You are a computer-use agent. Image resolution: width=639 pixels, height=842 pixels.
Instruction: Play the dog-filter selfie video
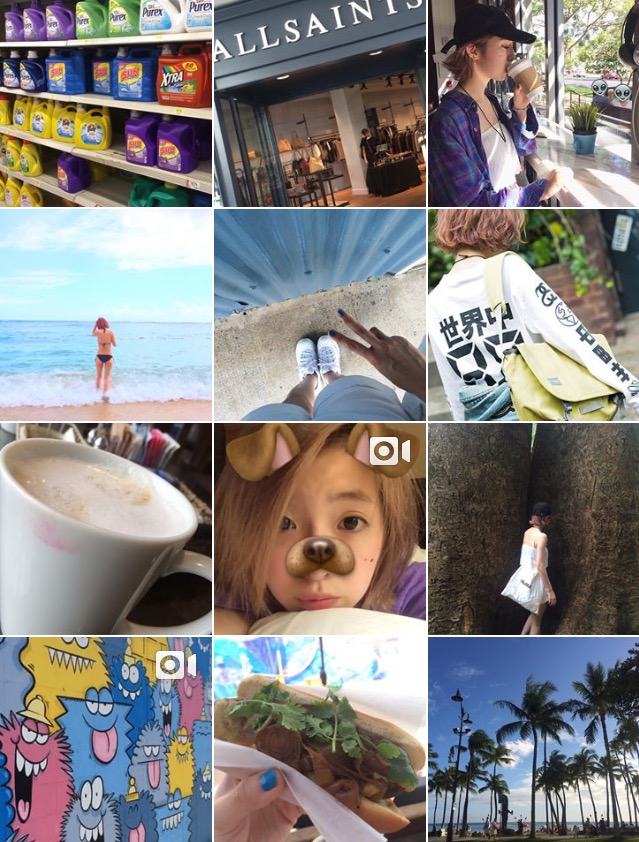pos(319,528)
